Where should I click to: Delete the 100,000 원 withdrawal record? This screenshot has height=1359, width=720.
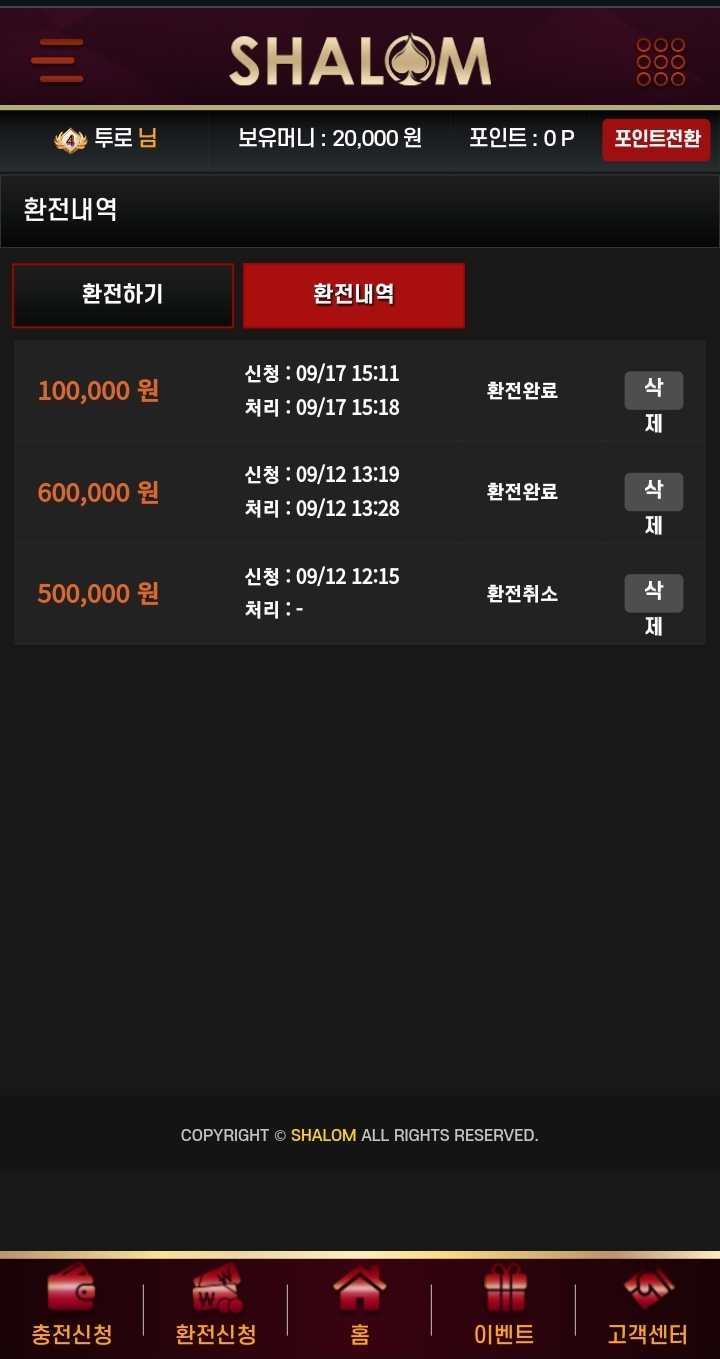(654, 390)
